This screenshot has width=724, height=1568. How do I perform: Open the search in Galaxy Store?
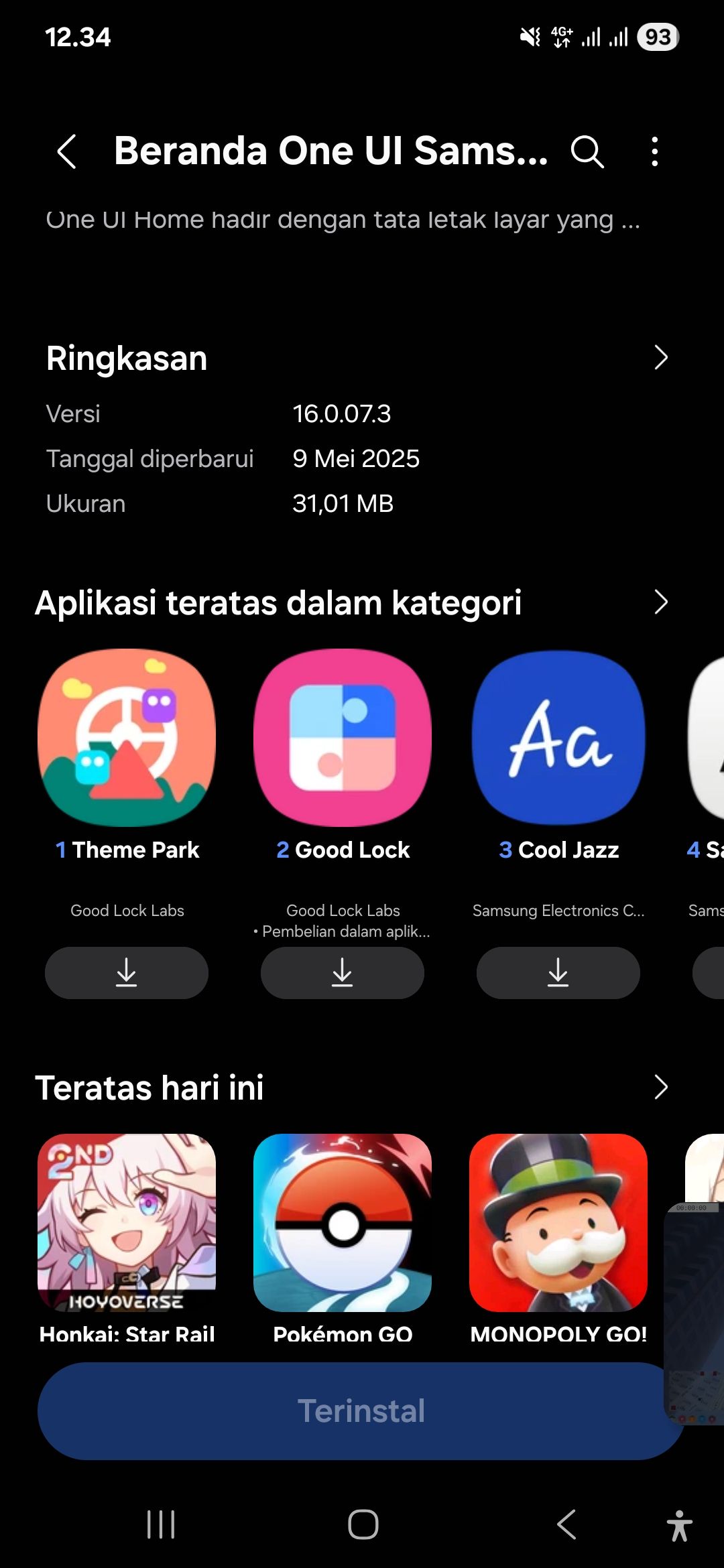click(x=586, y=152)
